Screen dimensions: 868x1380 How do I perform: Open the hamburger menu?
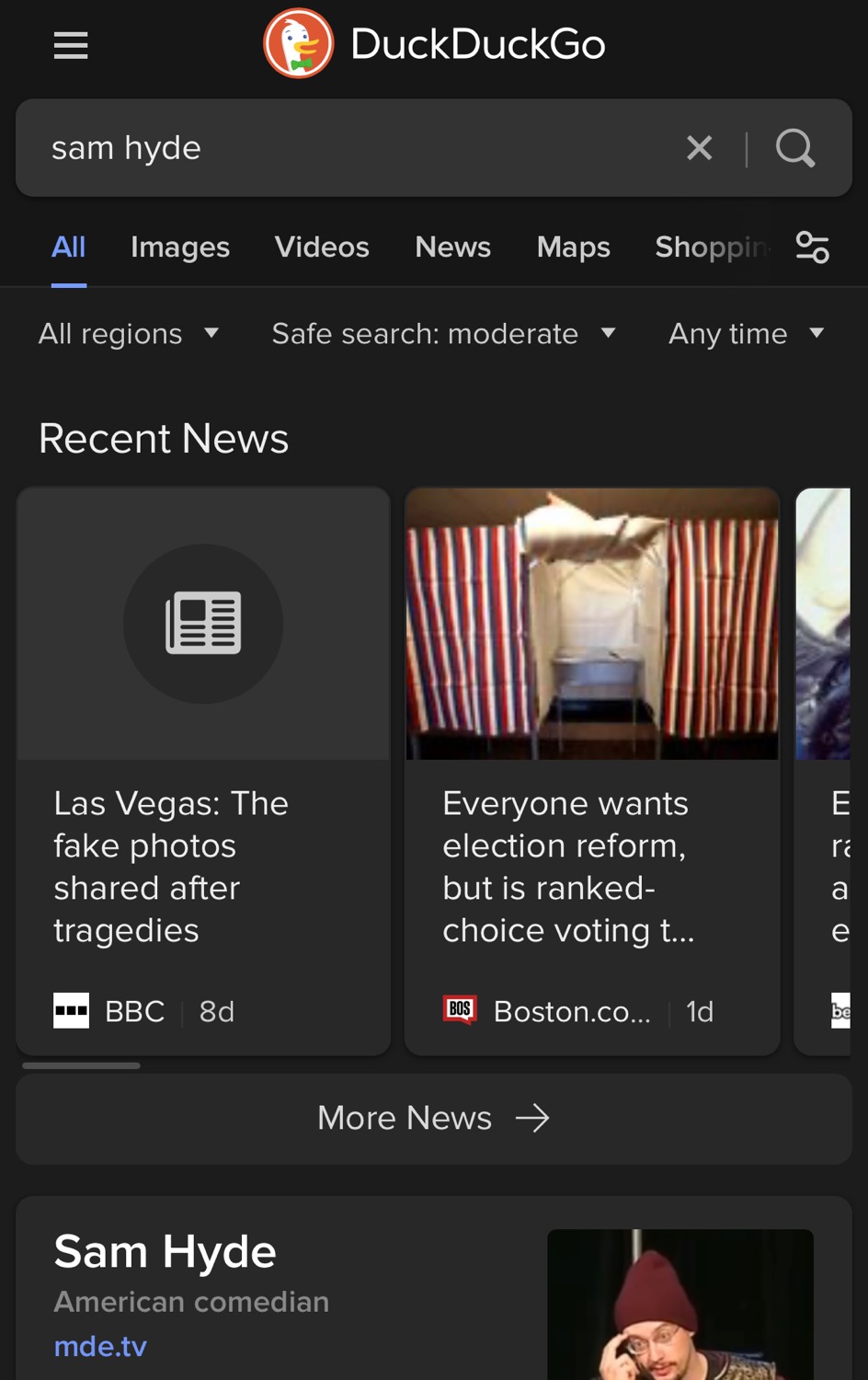(x=71, y=45)
